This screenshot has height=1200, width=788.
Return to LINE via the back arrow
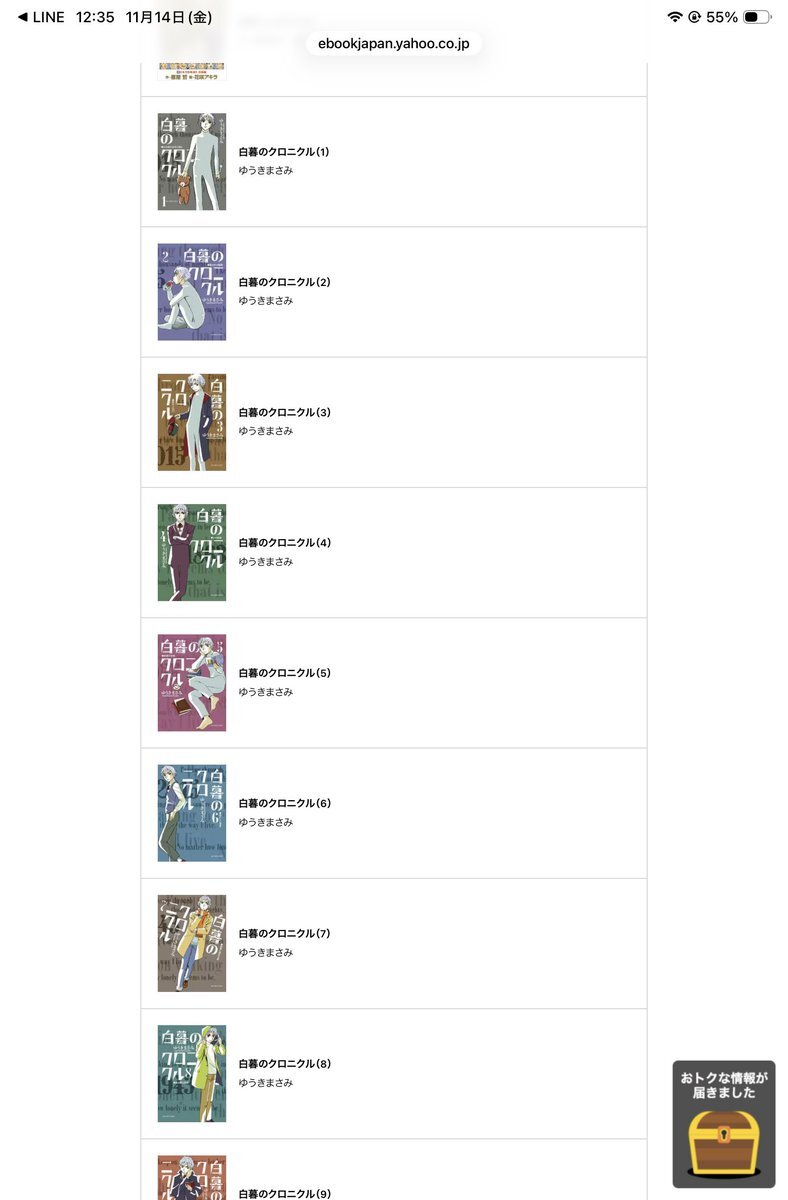(41, 17)
